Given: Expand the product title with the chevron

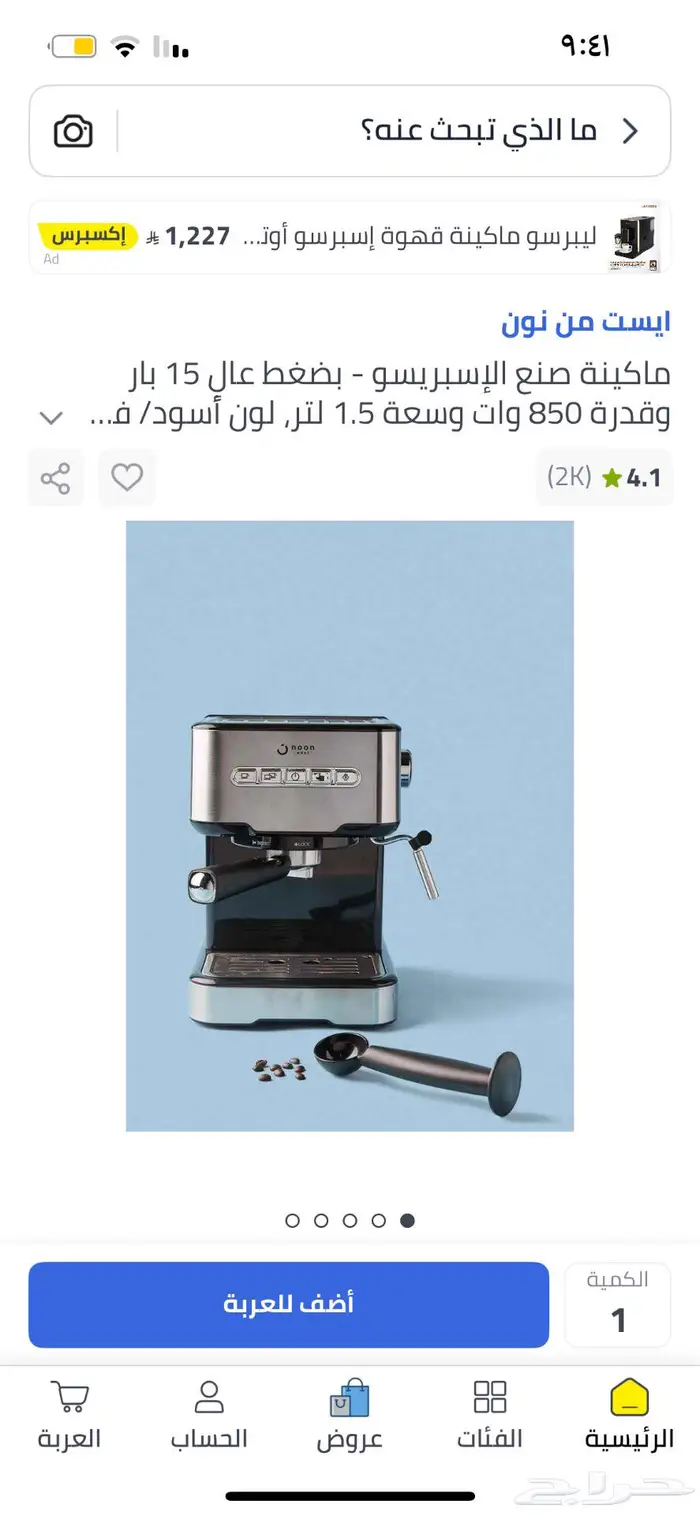Looking at the screenshot, I should pyautogui.click(x=51, y=417).
